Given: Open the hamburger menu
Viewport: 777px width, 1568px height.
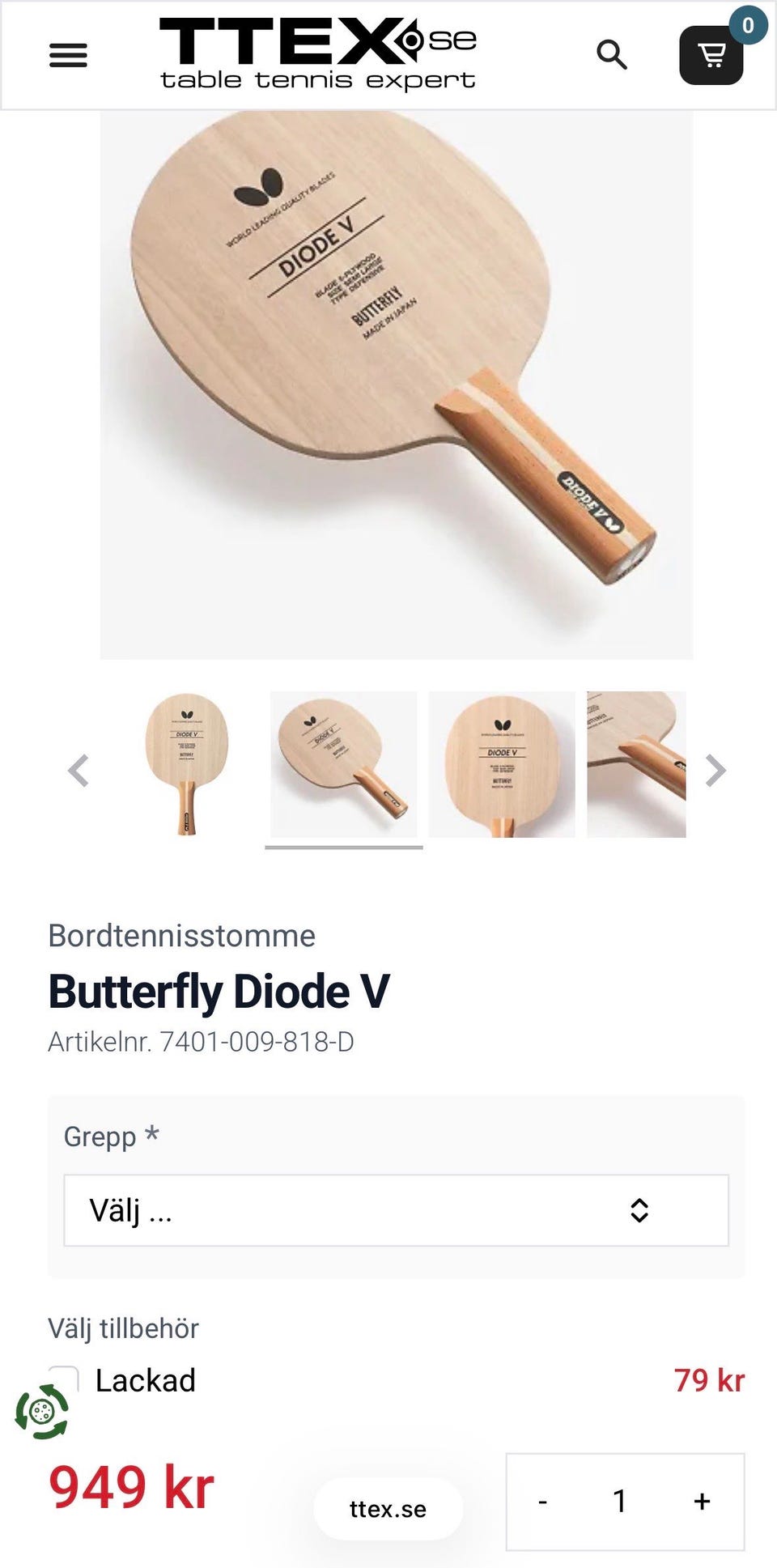Looking at the screenshot, I should pos(68,55).
